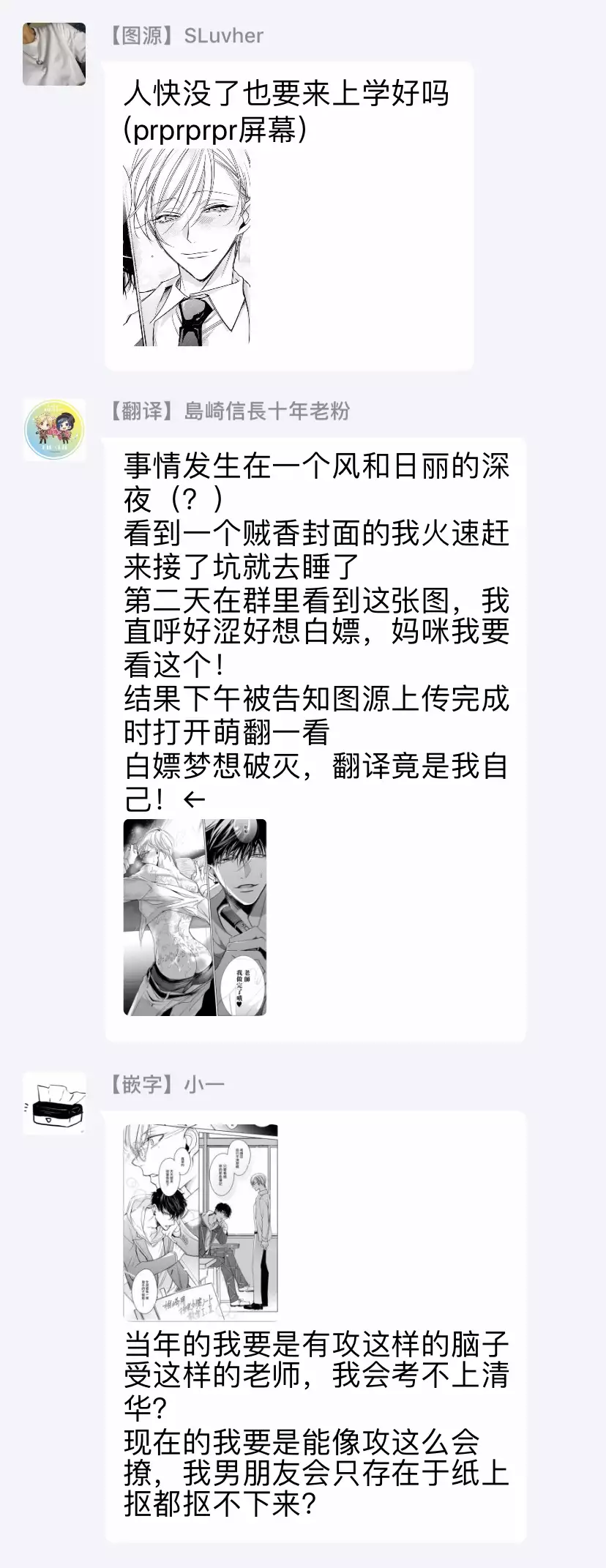Open SLuvher's profile avatar
Screen dimensions: 606x1568
(x=54, y=54)
